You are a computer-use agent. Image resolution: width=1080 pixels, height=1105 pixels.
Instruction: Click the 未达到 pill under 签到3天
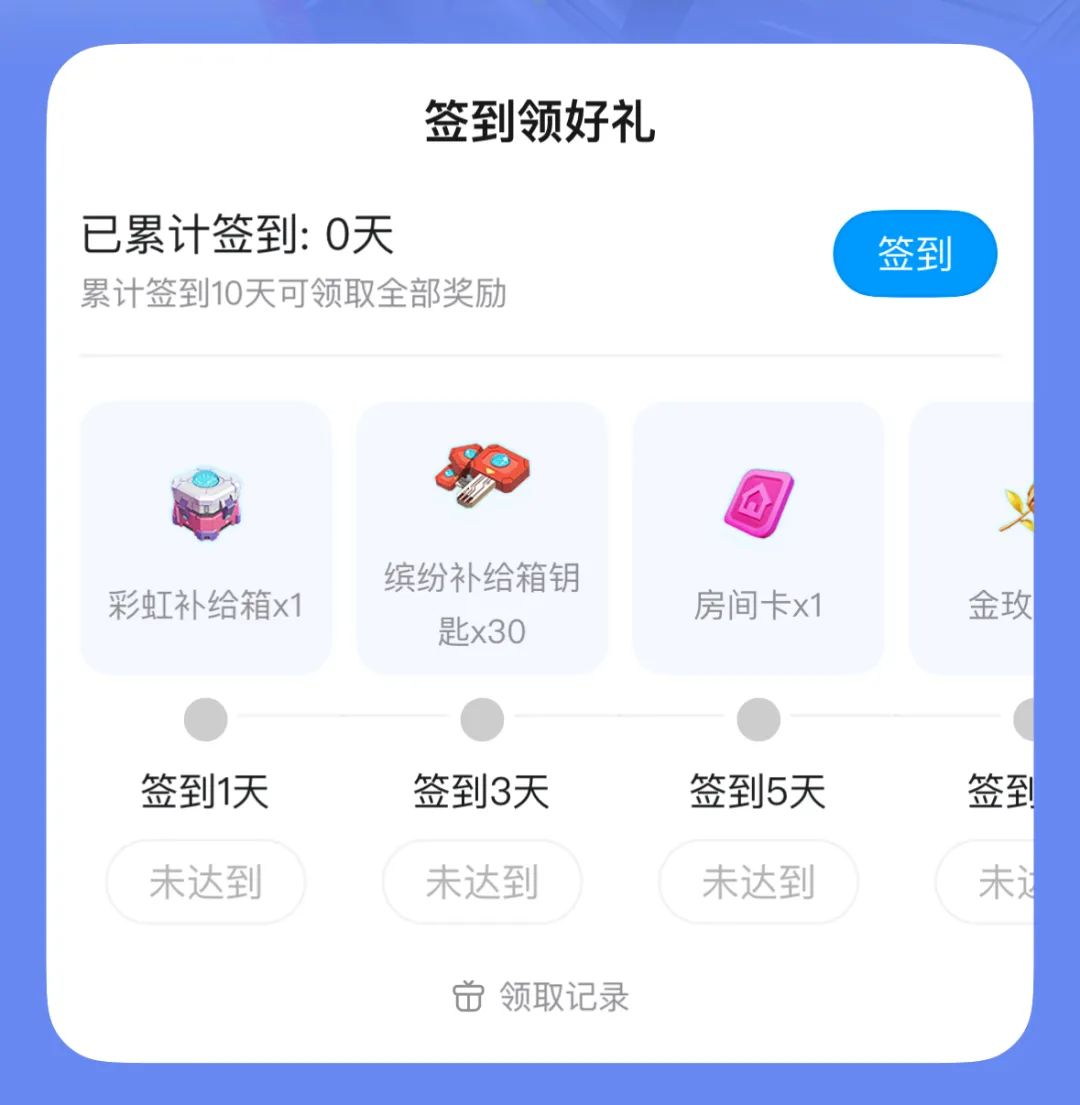click(482, 882)
